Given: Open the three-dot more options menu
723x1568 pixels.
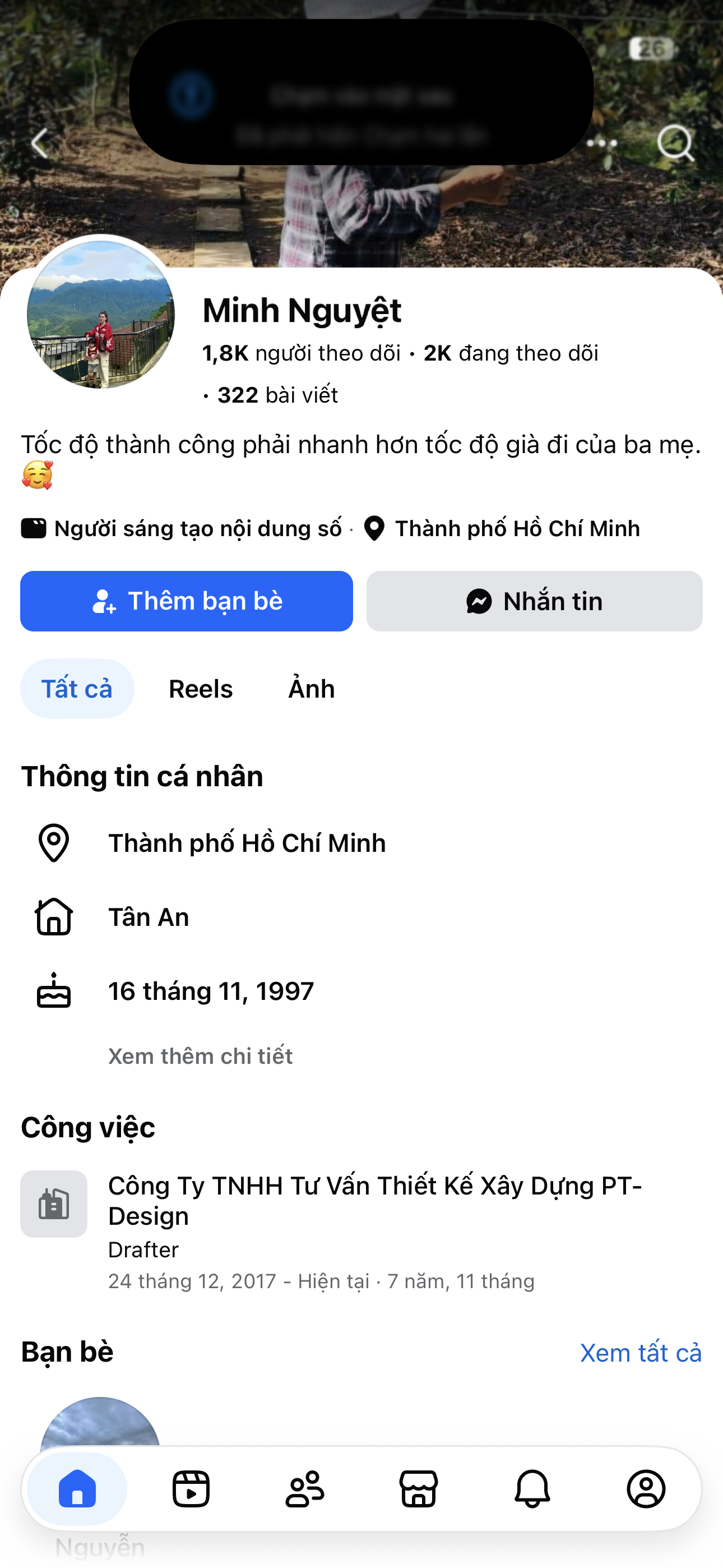Looking at the screenshot, I should tap(601, 144).
